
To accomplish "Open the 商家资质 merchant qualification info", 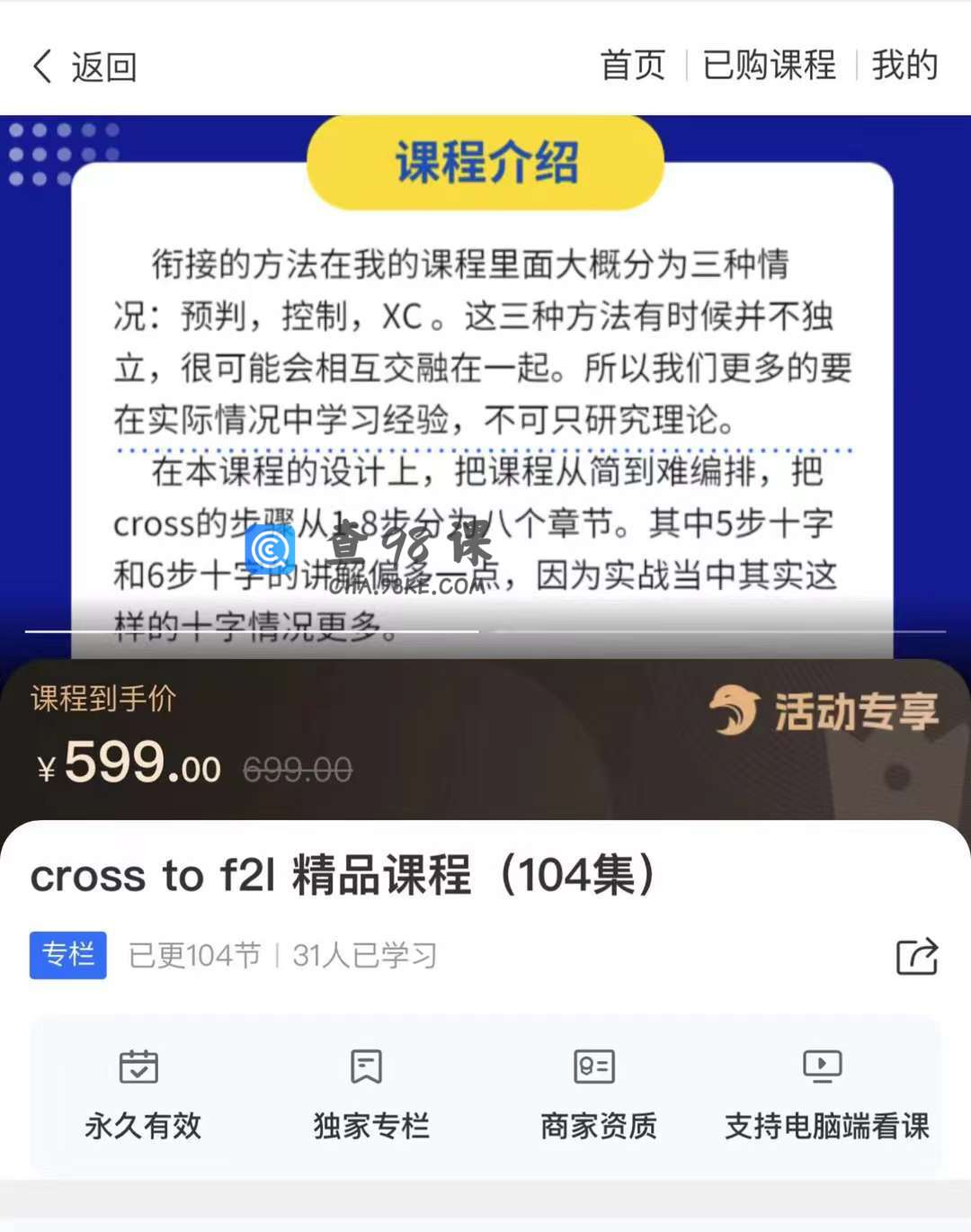I will [x=597, y=1093].
